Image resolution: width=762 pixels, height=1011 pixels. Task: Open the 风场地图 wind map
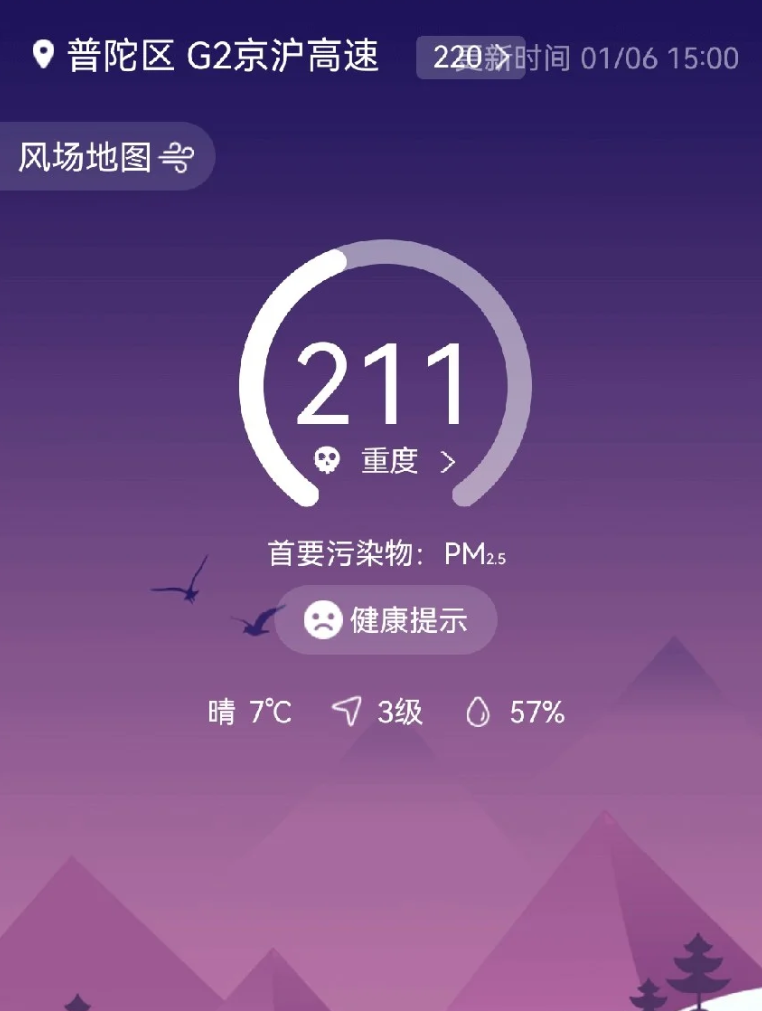pos(104,157)
